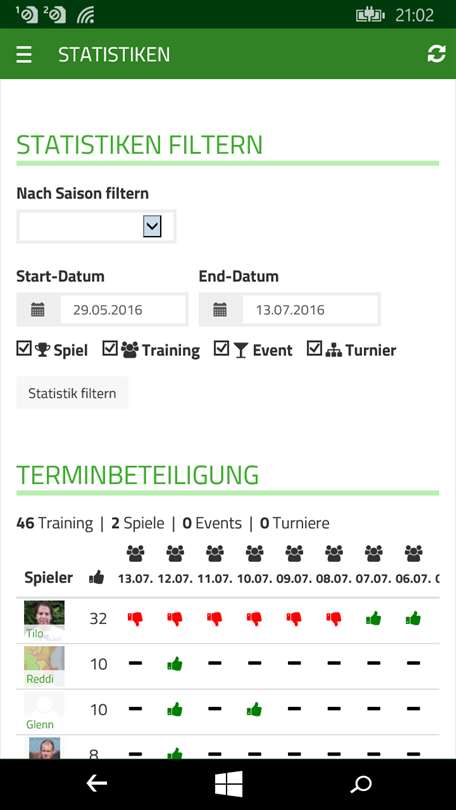Open the hamburger menu
Viewport: 456px width, 810px height.
24,54
